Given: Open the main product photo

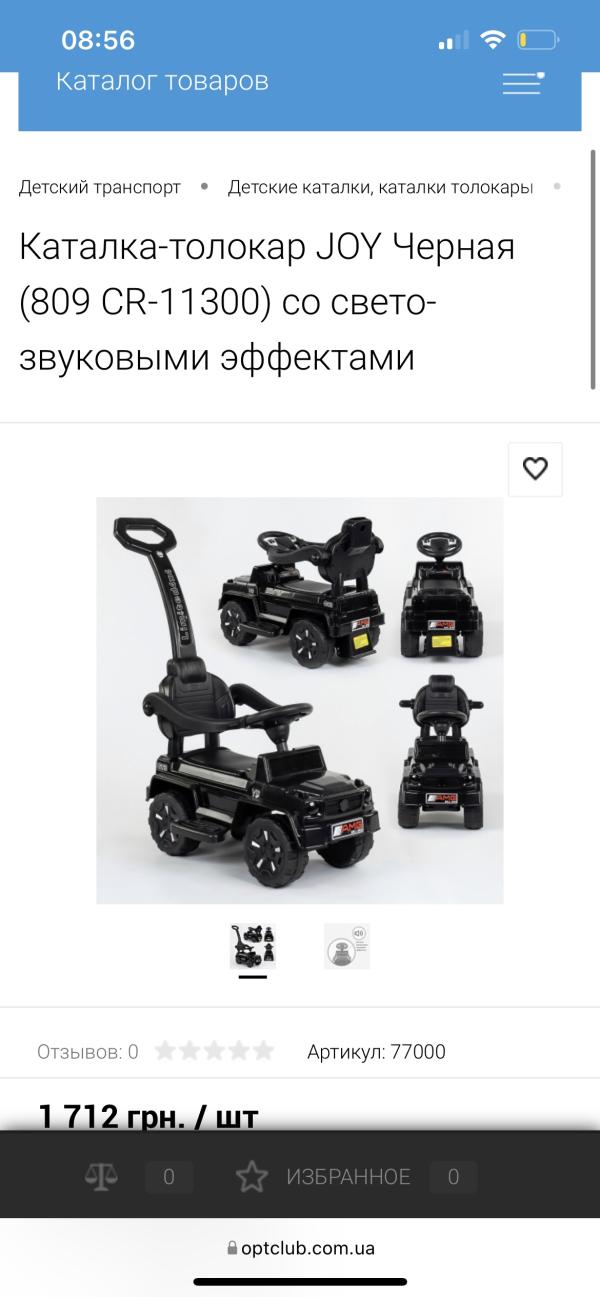Looking at the screenshot, I should click(x=299, y=700).
